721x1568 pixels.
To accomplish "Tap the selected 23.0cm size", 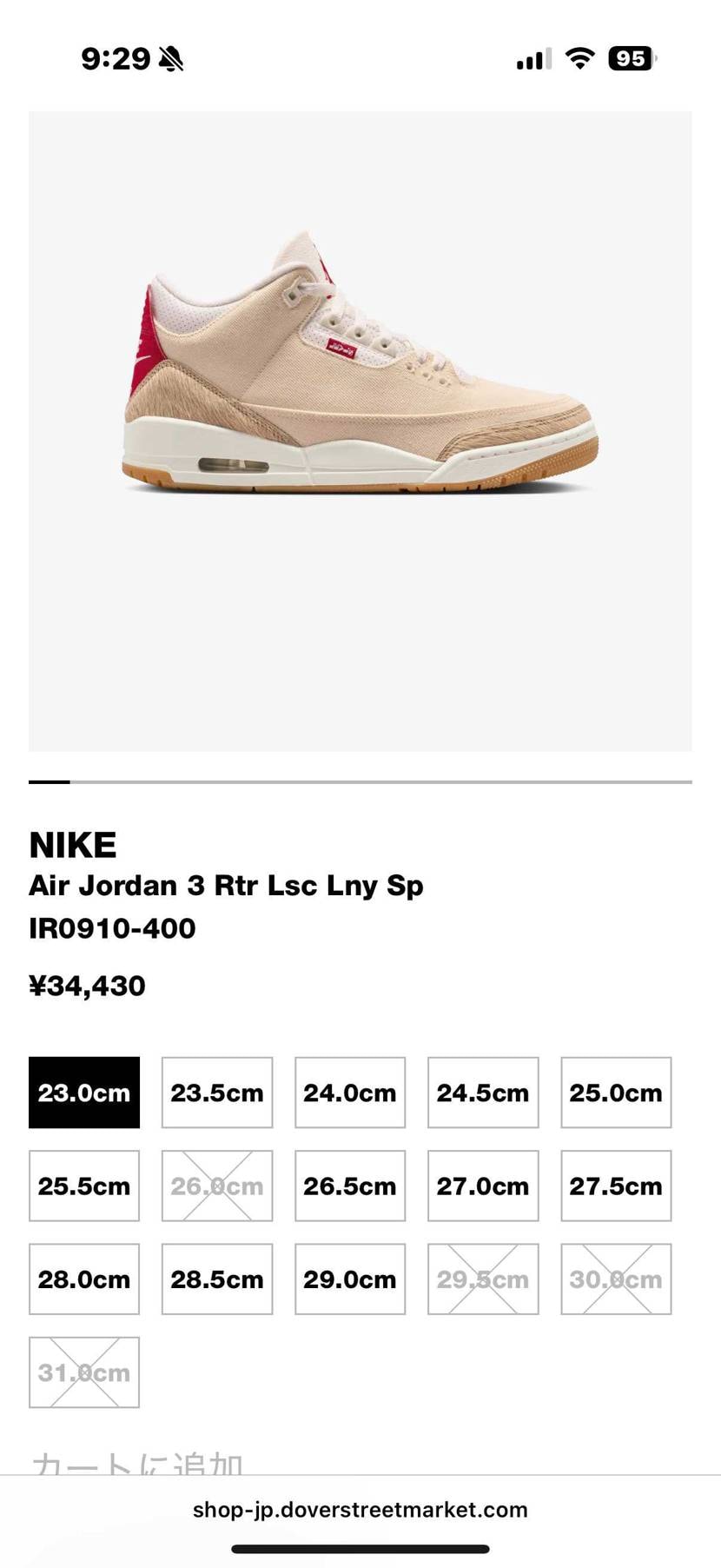I will point(84,1093).
